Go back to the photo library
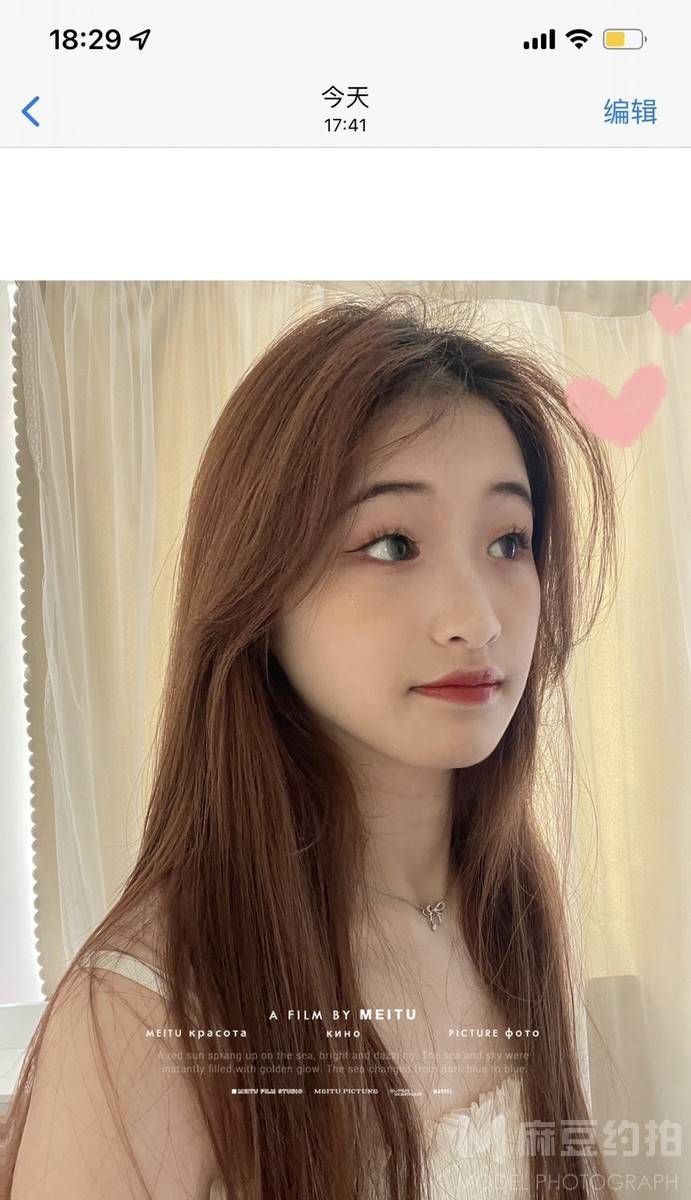The width and height of the screenshot is (691, 1200). pos(31,111)
